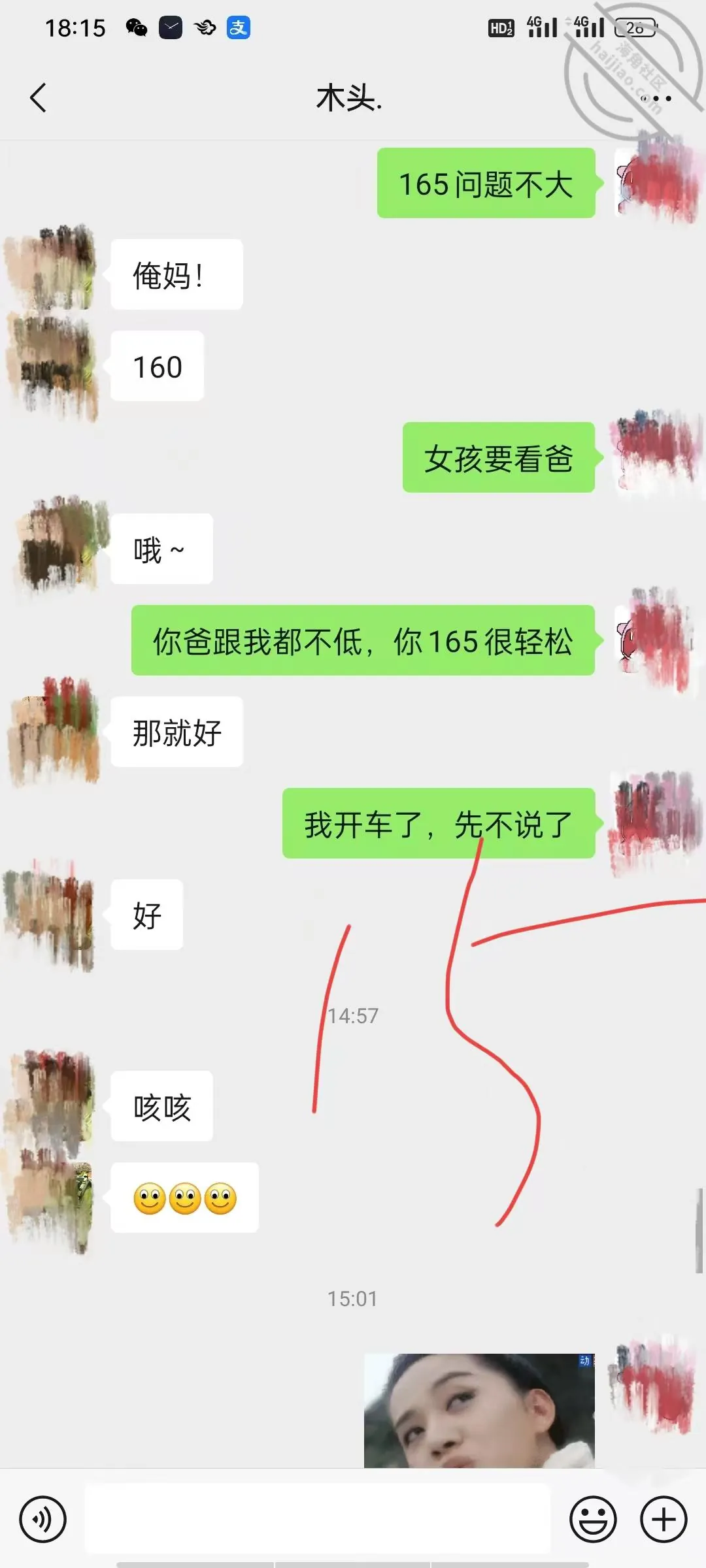706x1568 pixels.
Task: Tap the contact's avatar beside 那就好
Action: tap(54, 732)
